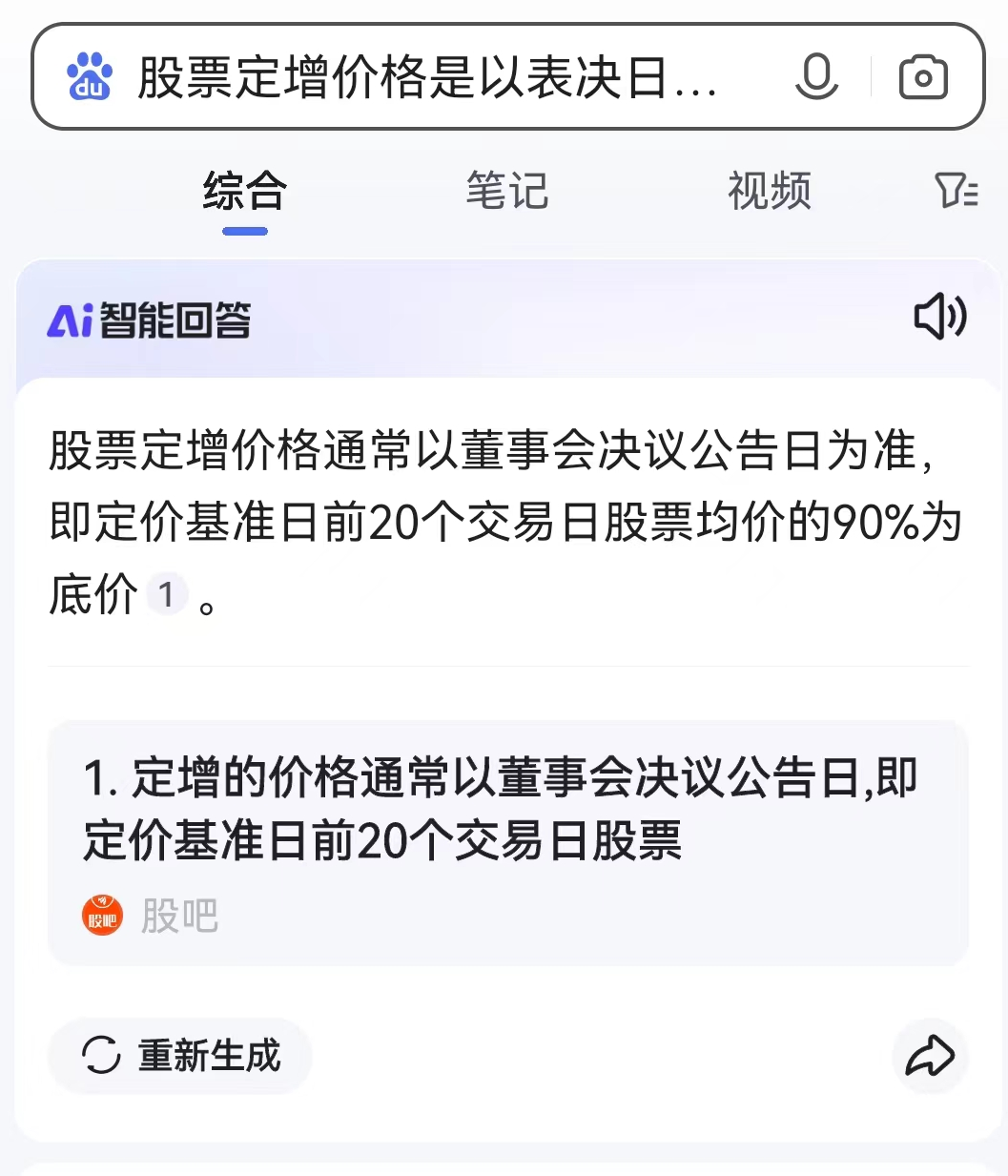Tap the Baidu logo in search bar
1008x1176 pixels.
click(x=91, y=75)
